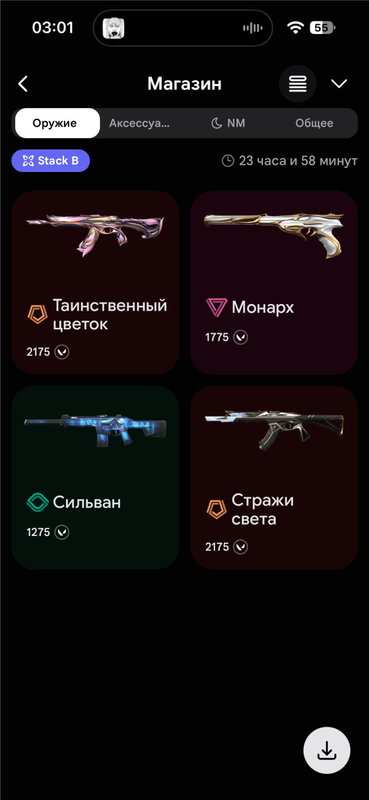The width and height of the screenshot is (369, 800).
Task: Open the stacked layers icon in header
Action: [x=298, y=84]
